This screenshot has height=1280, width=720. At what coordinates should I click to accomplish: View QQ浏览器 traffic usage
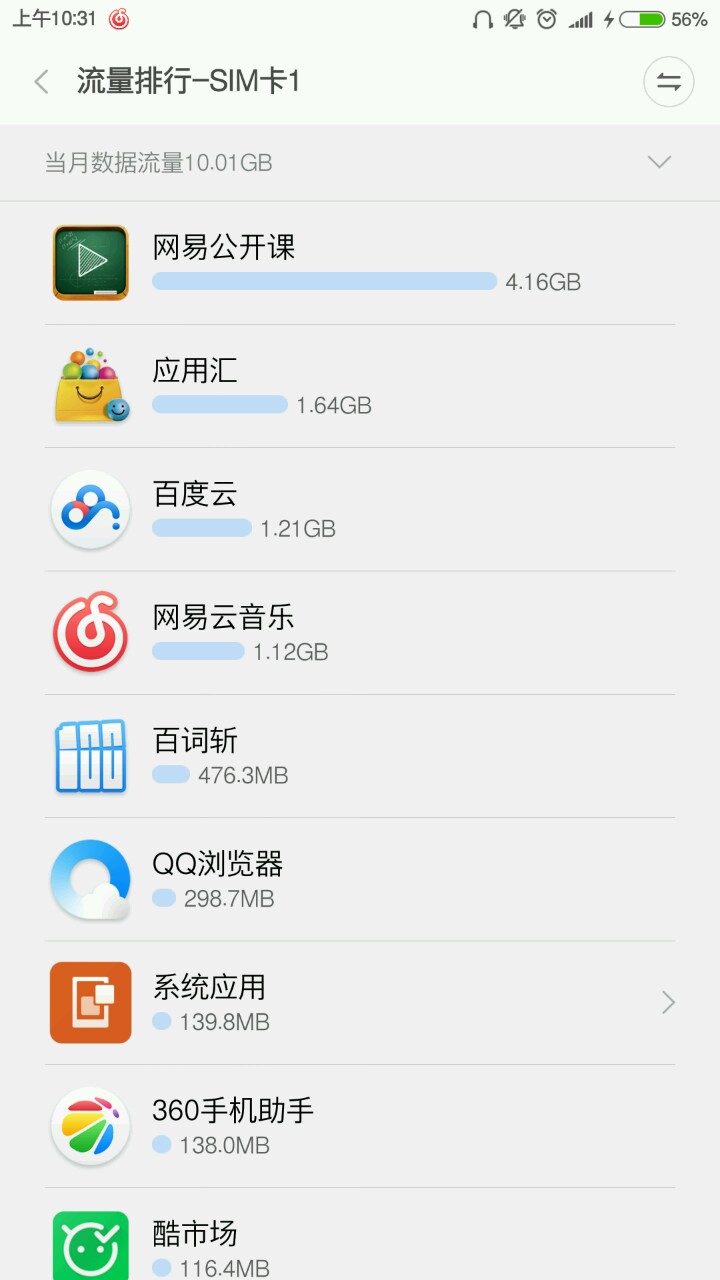pyautogui.click(x=360, y=880)
